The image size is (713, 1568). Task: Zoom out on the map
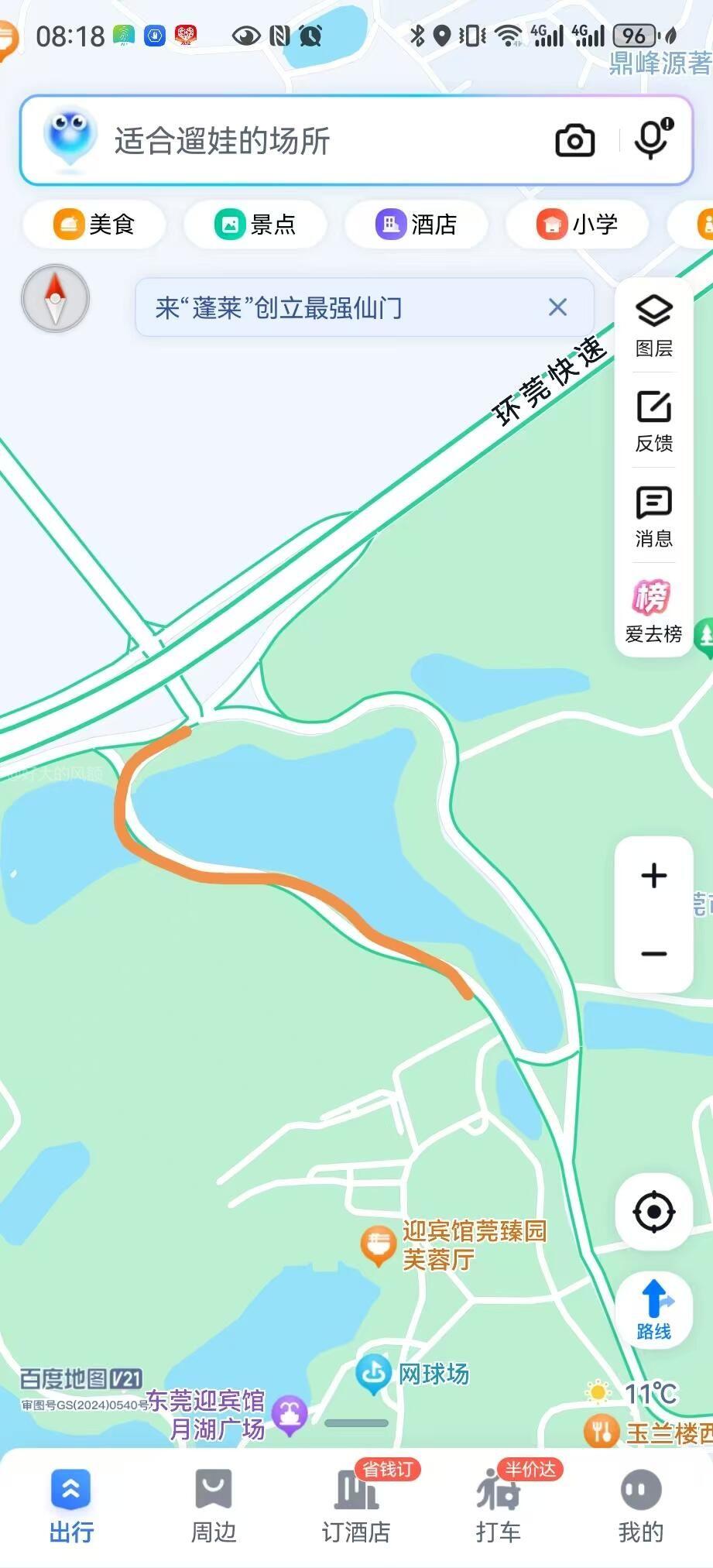654,954
